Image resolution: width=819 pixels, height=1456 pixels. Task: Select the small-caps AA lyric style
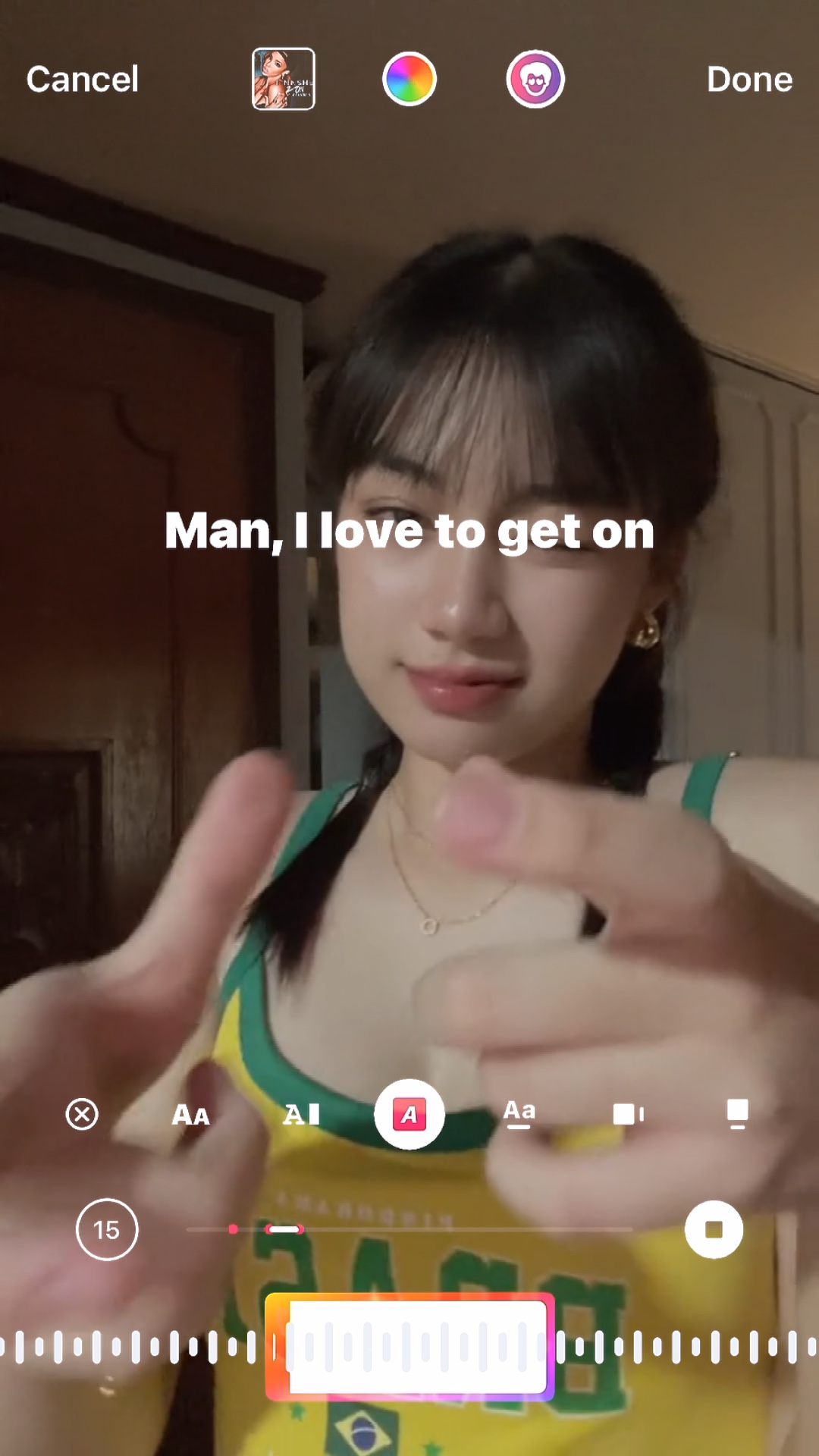pos(190,1115)
